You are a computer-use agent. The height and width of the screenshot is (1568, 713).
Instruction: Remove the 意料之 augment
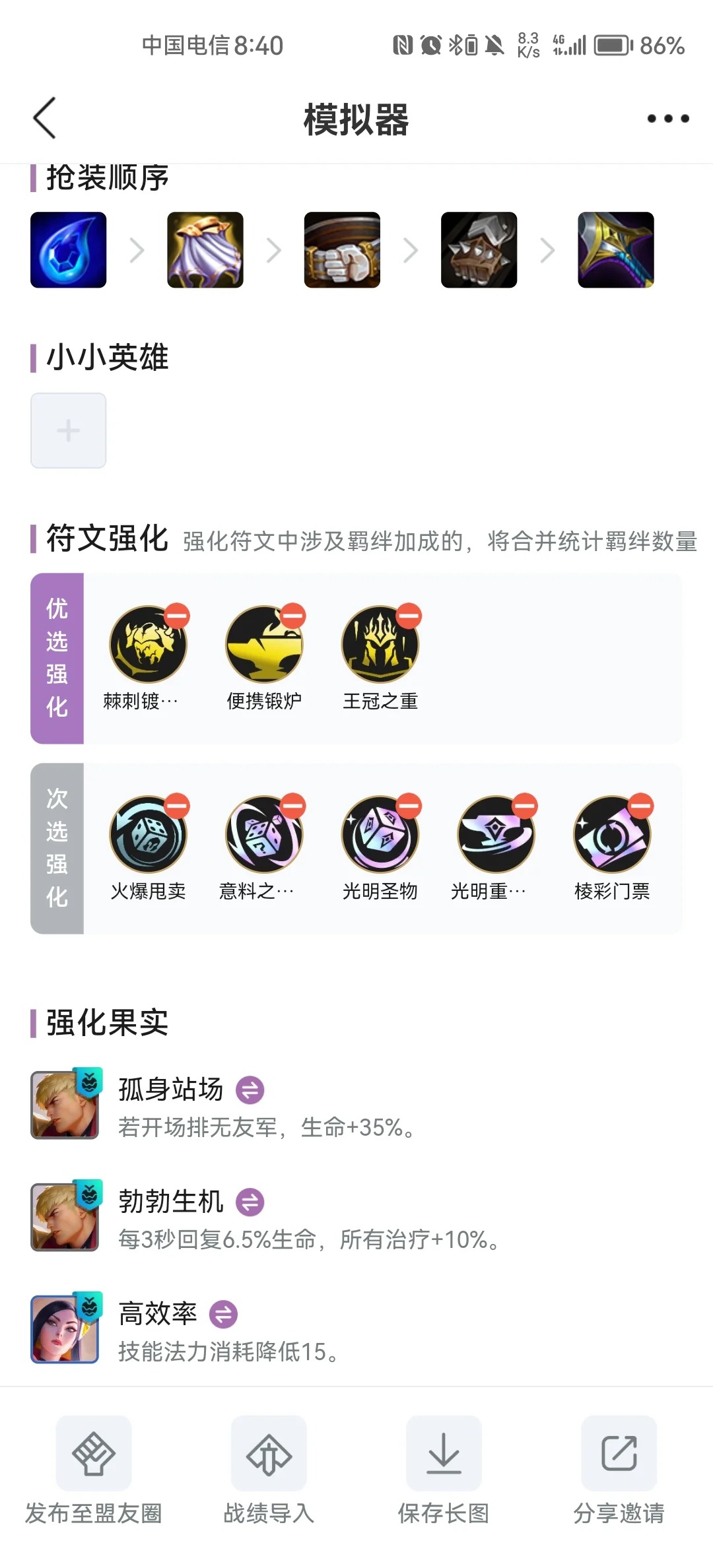[293, 806]
